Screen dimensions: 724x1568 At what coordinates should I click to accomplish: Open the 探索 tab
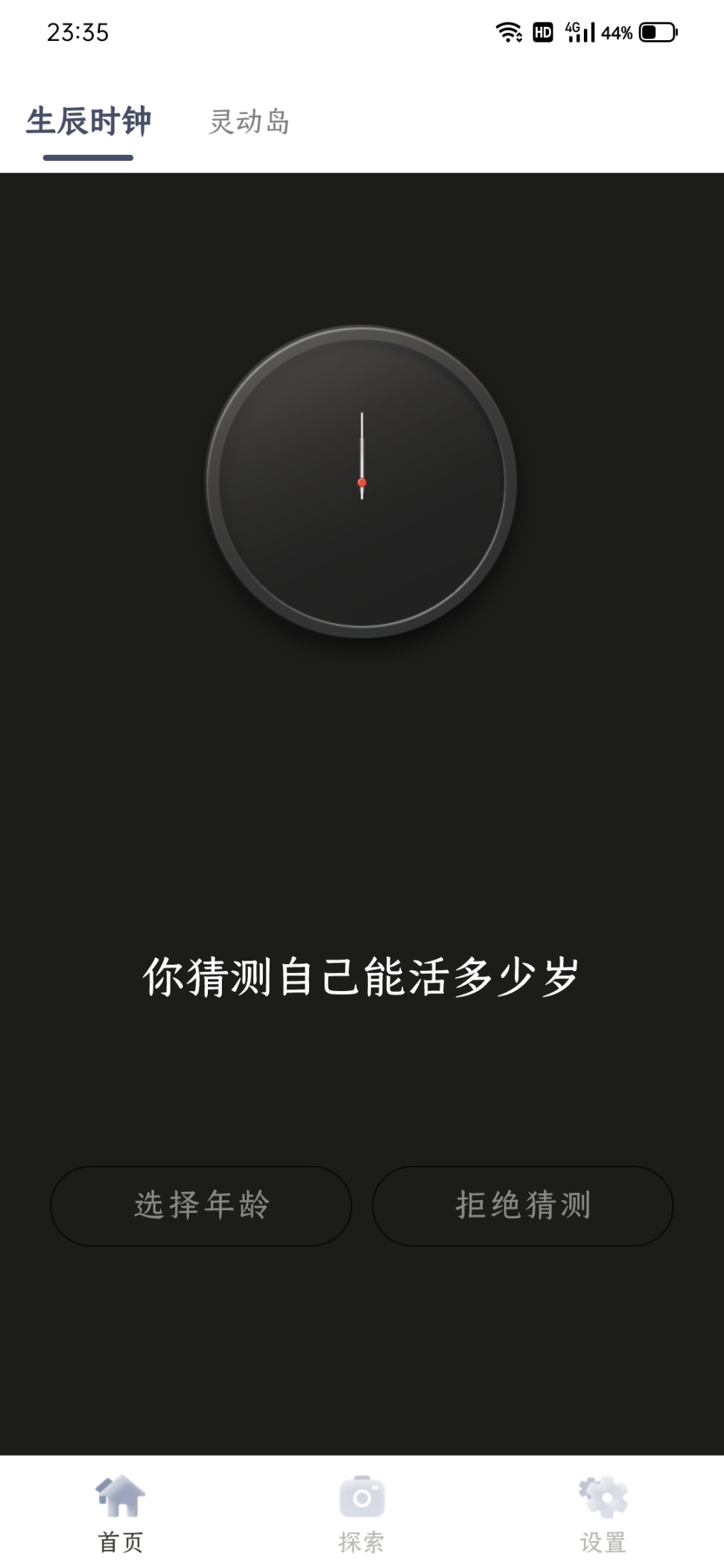click(362, 1513)
